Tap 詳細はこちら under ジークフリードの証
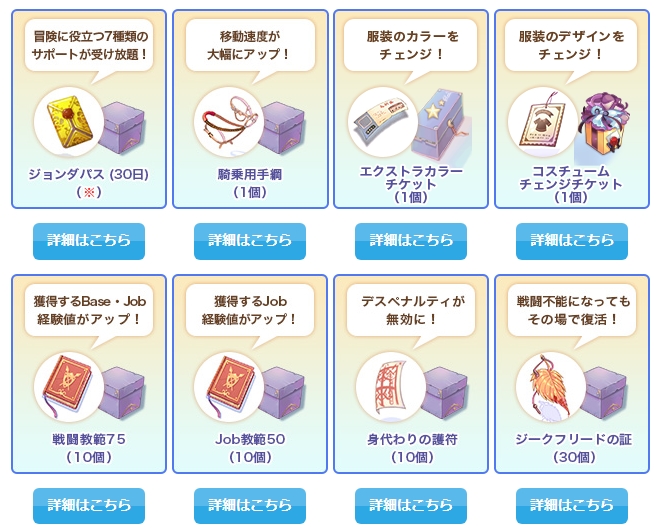The height and width of the screenshot is (532, 659). click(x=572, y=505)
